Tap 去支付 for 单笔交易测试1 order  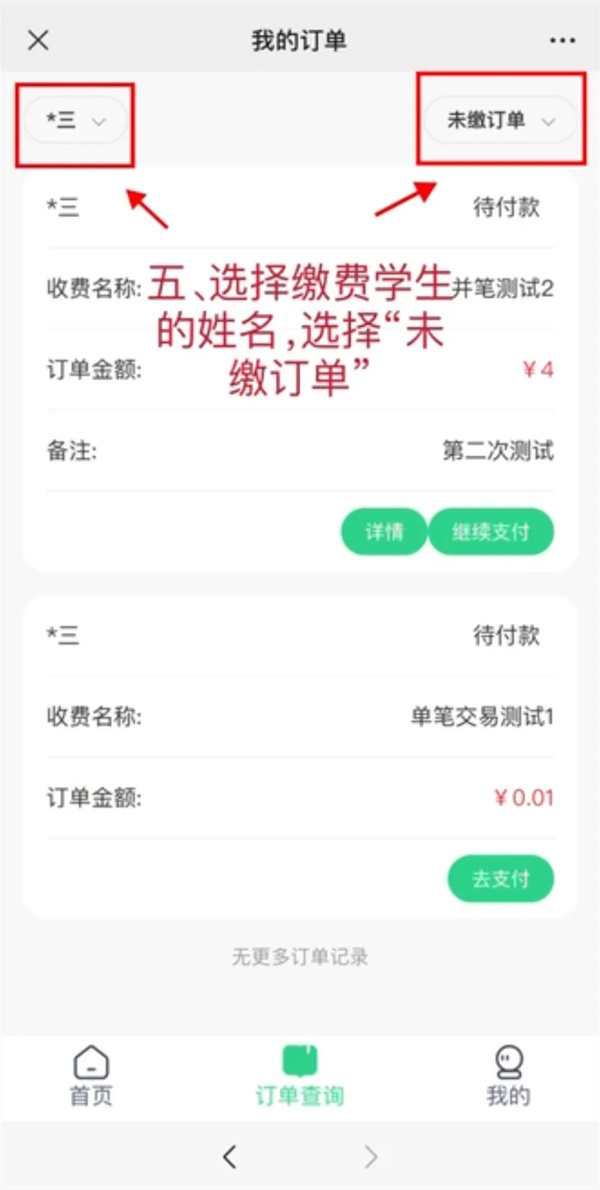500,880
